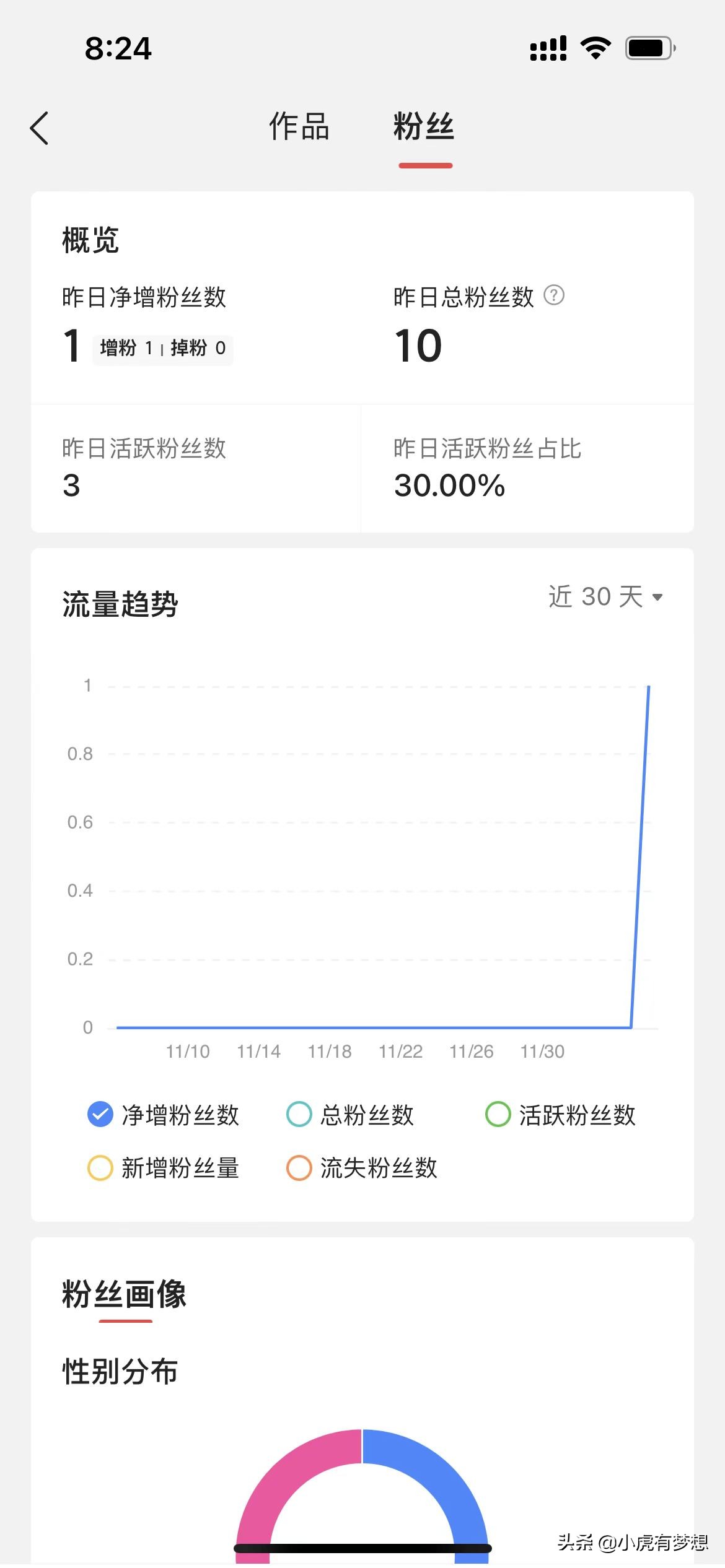The width and height of the screenshot is (725, 1568).
Task: Tap the 增粉 掉粉 stats pill
Action: click(x=162, y=349)
